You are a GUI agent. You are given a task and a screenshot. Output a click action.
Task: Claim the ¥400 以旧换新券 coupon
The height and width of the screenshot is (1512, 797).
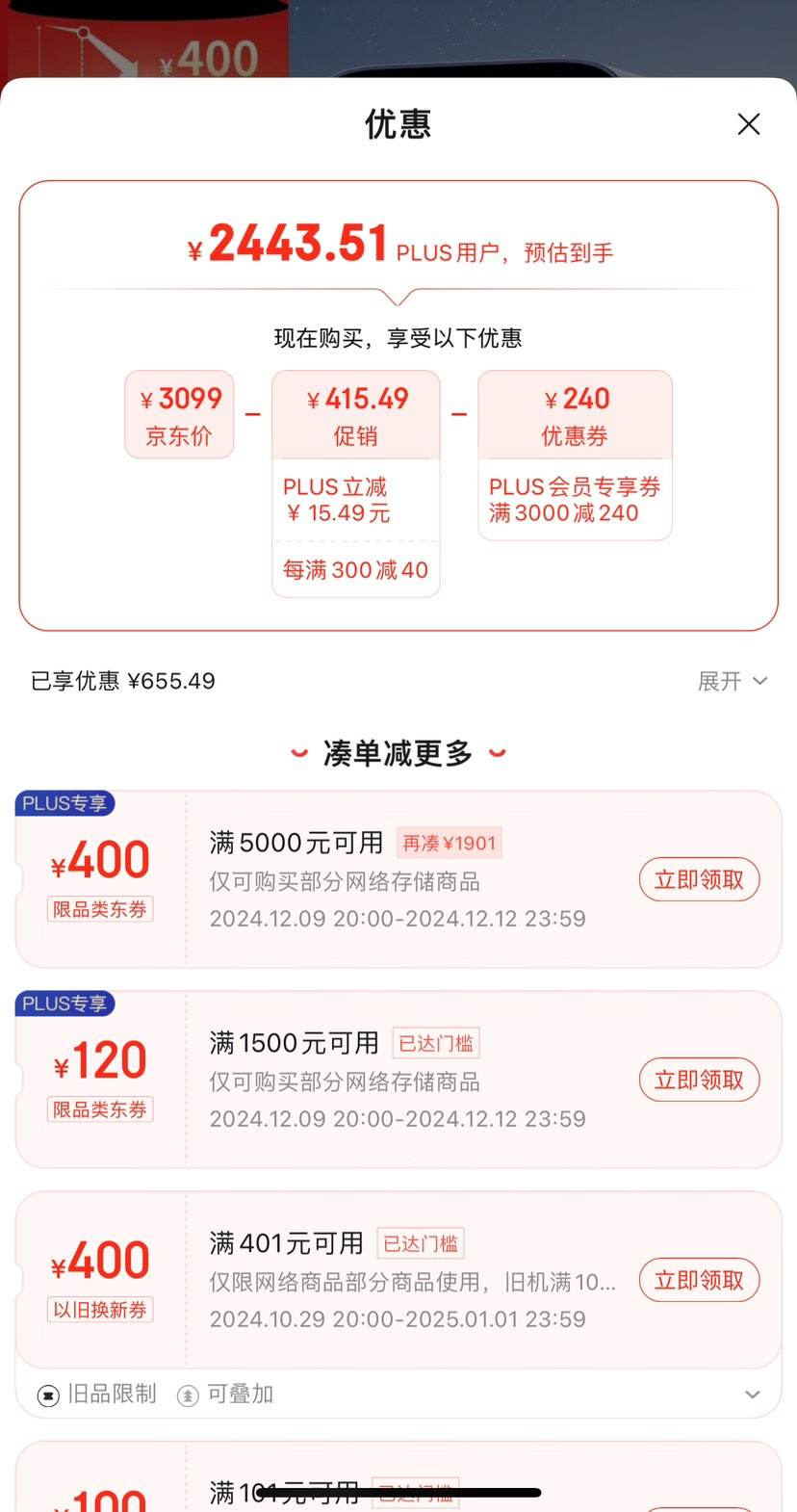coord(699,1281)
